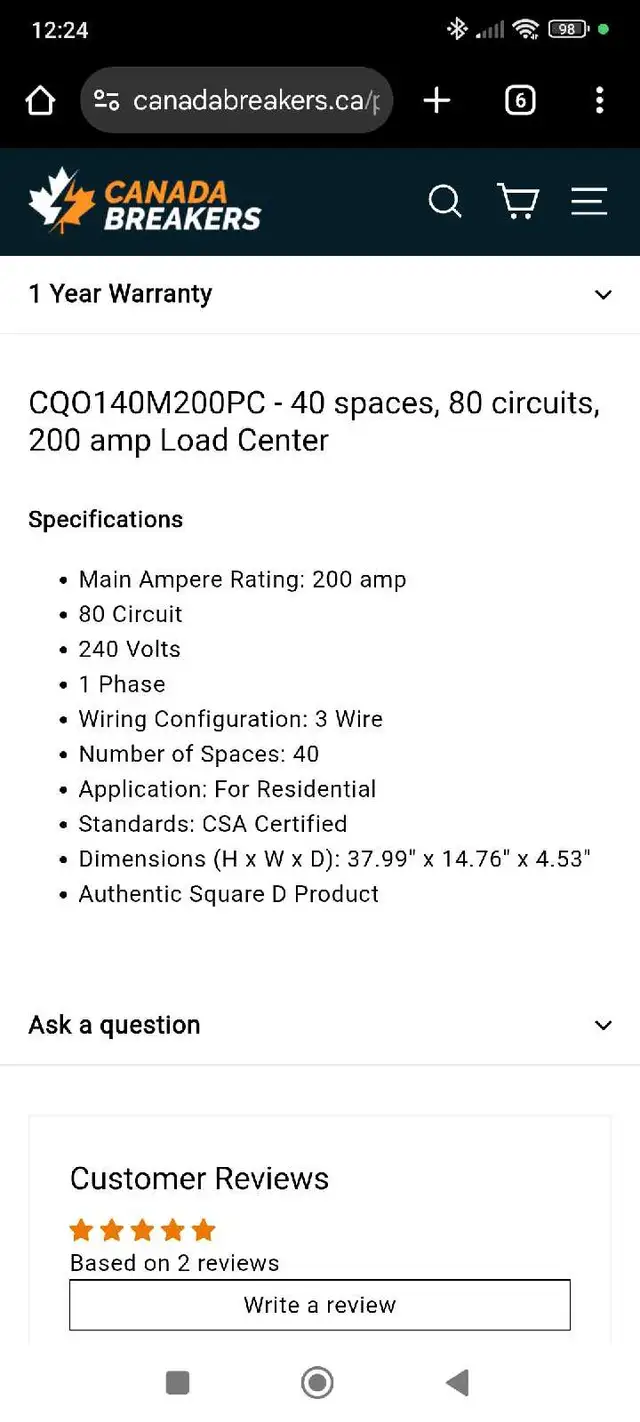The image size is (640, 1422).
Task: Open the tab switcher showing 6 tabs
Action: point(519,100)
